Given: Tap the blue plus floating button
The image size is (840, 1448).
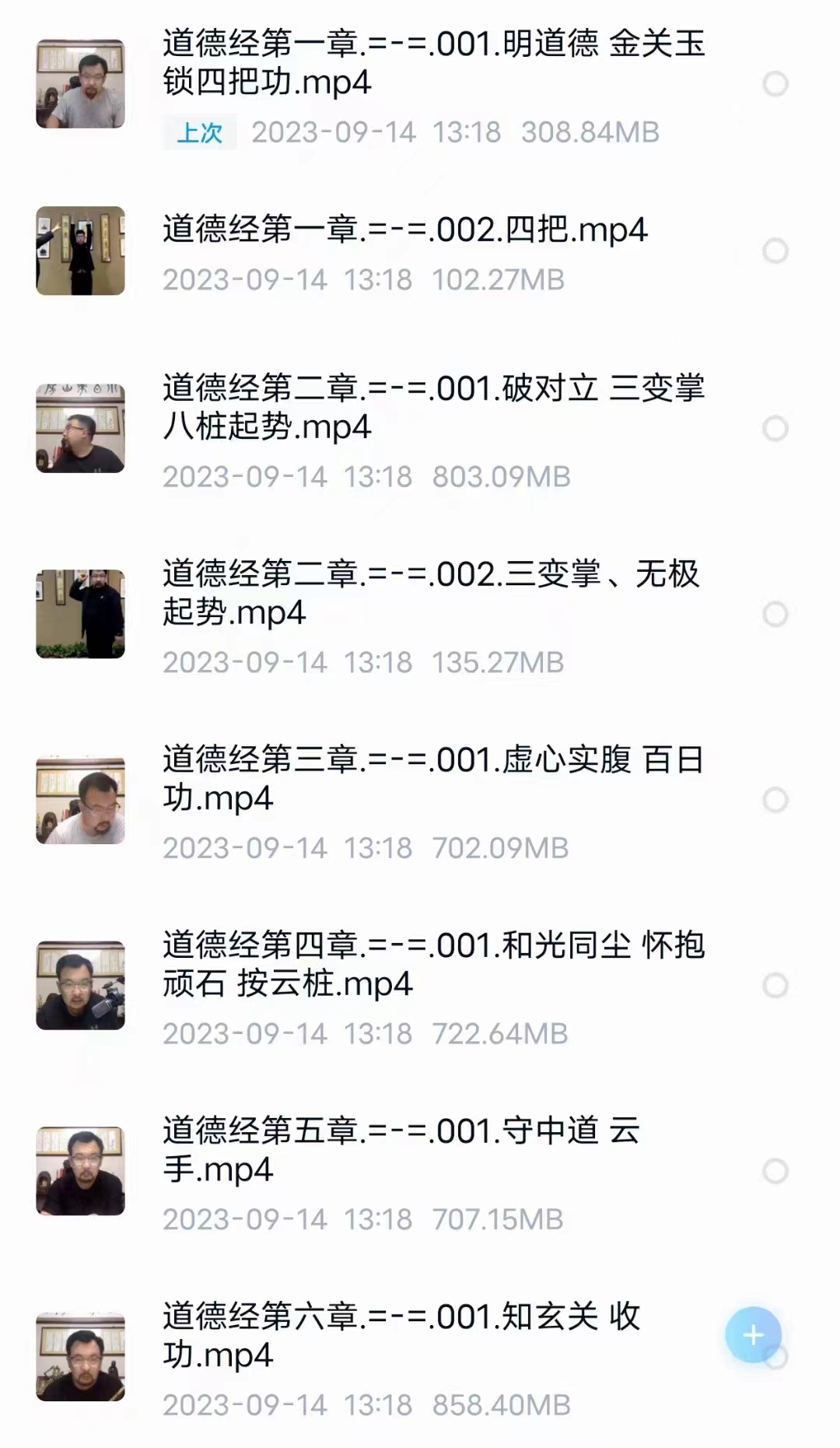Looking at the screenshot, I should point(752,1335).
